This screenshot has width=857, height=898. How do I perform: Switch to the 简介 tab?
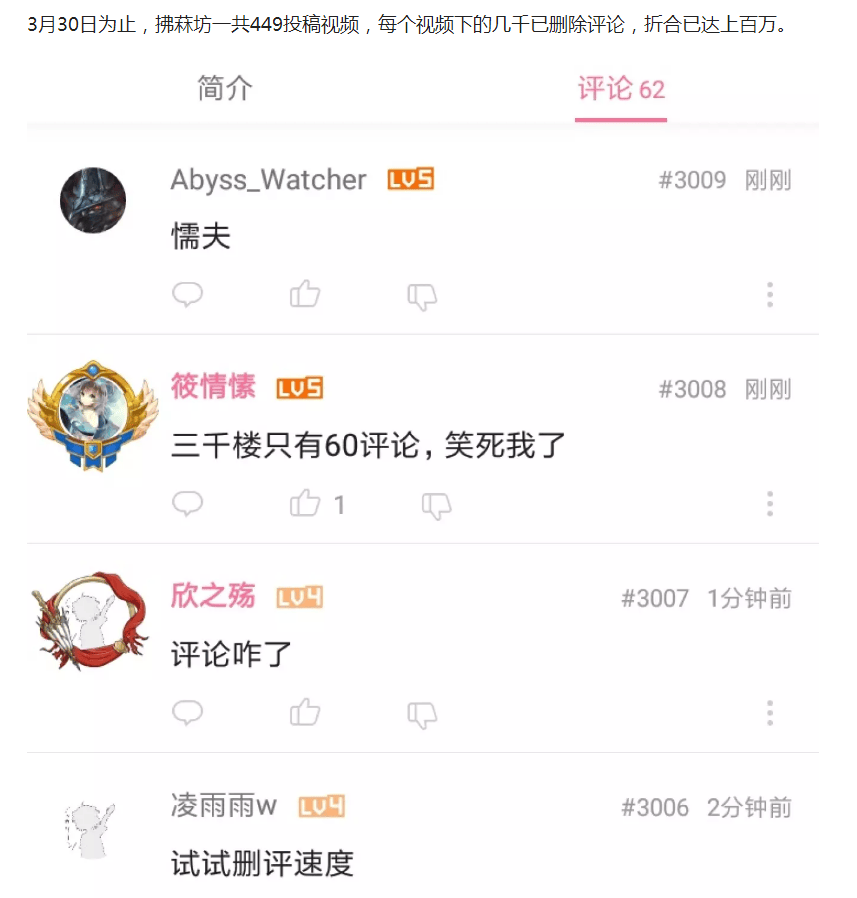tap(225, 88)
